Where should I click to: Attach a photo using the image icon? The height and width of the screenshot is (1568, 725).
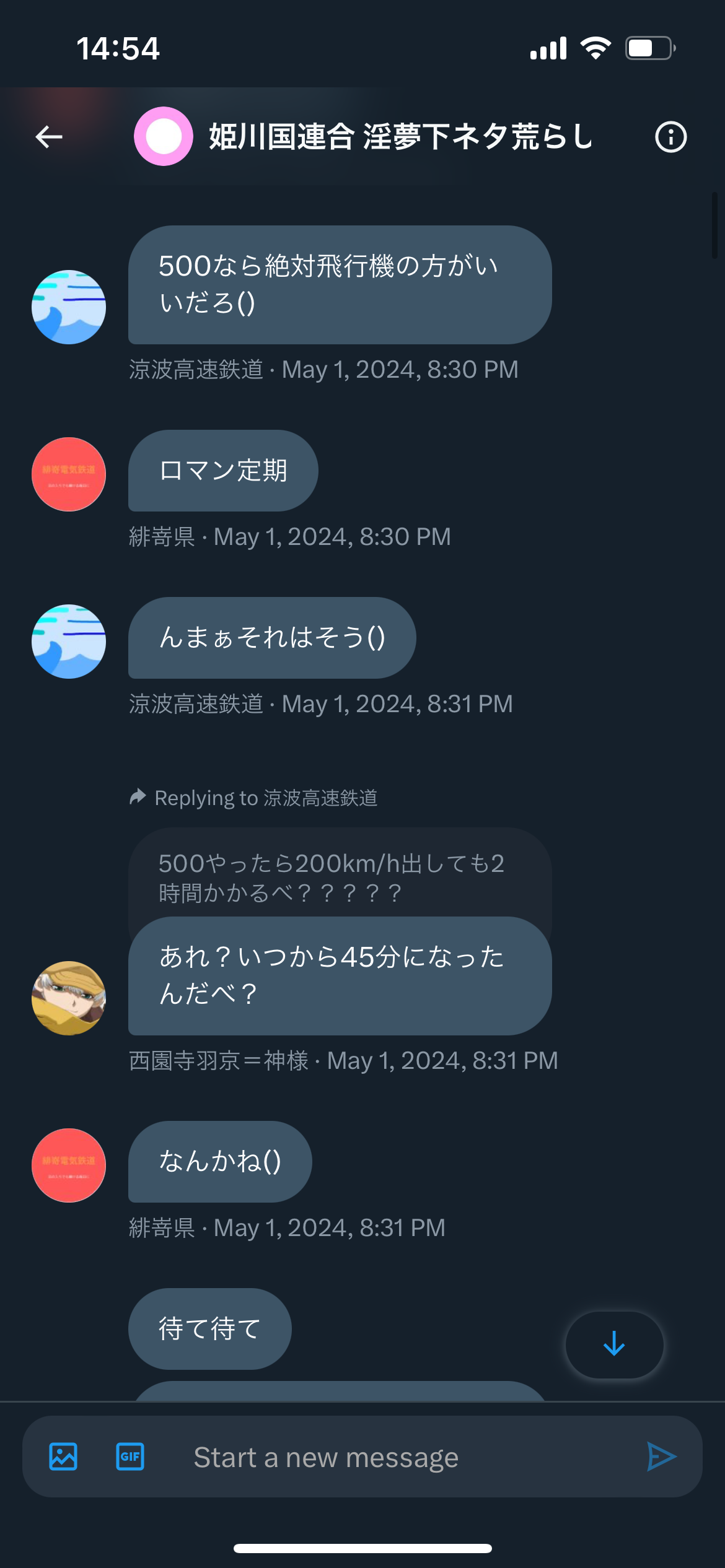[63, 1457]
